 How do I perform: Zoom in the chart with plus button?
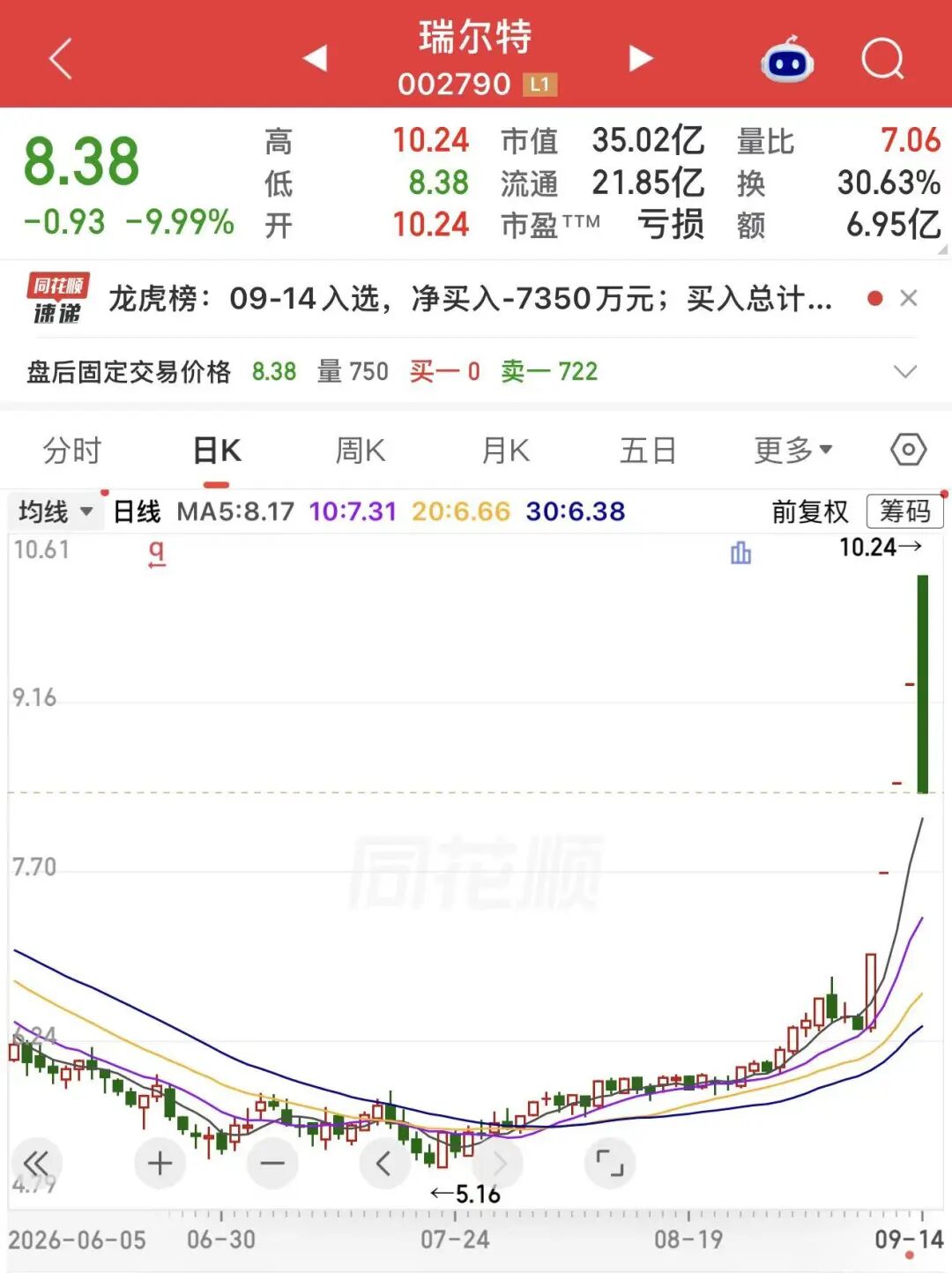click(x=160, y=1163)
